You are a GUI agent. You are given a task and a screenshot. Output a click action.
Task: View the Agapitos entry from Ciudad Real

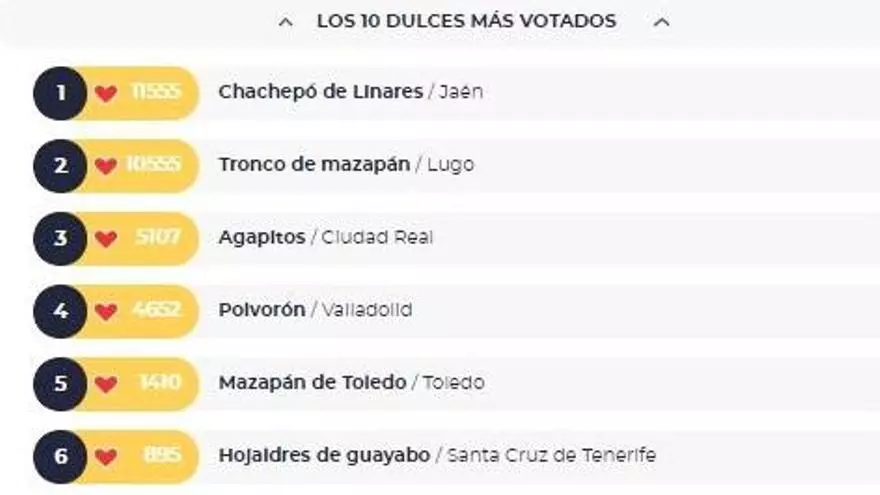[262, 238]
